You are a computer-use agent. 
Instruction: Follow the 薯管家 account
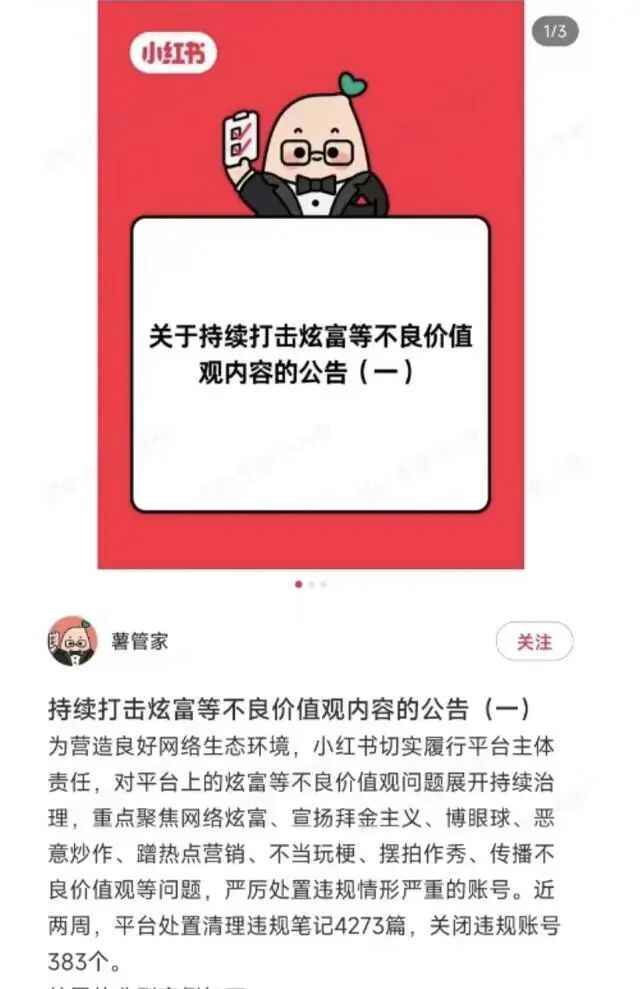point(534,642)
